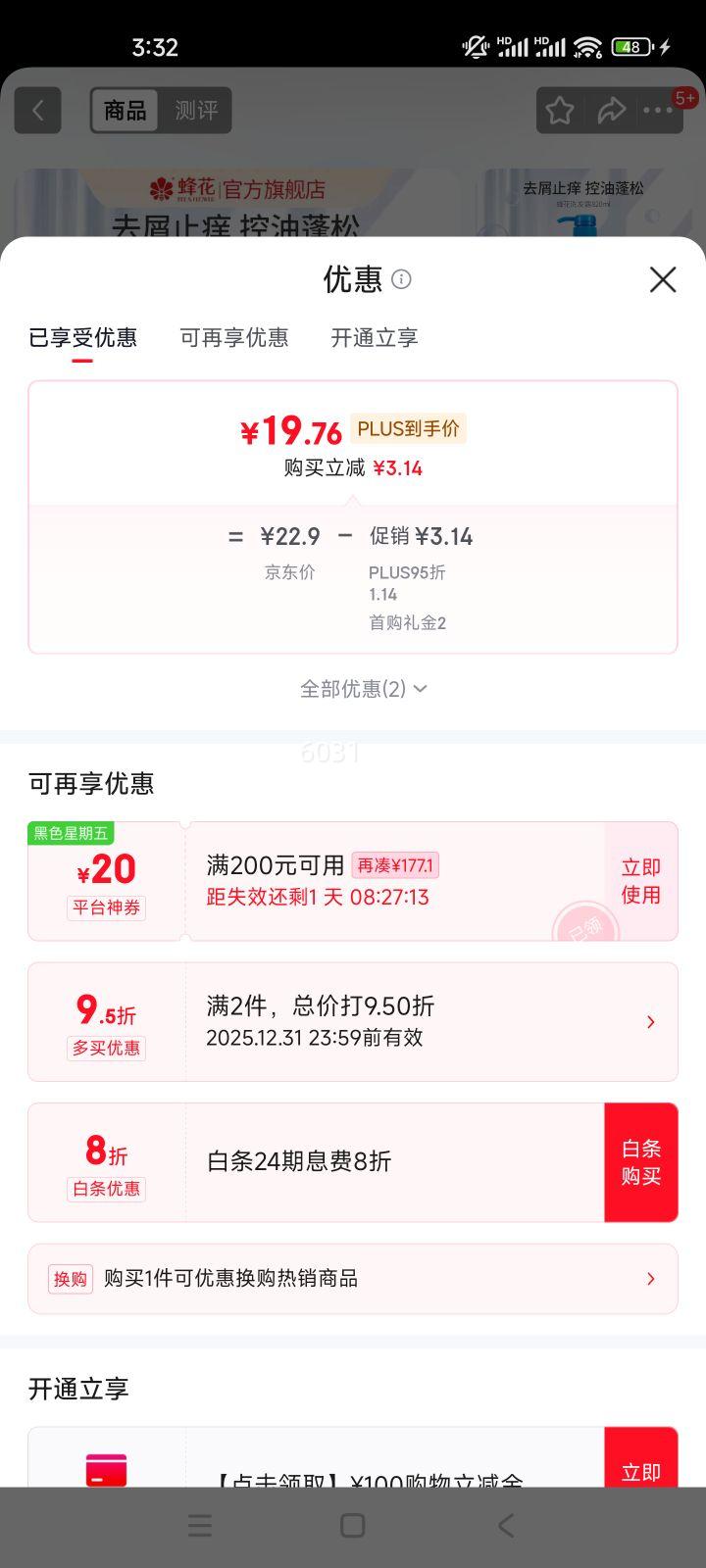706x1568 pixels.
Task: Tap the 换购 tag icon
Action: pos(70,1279)
